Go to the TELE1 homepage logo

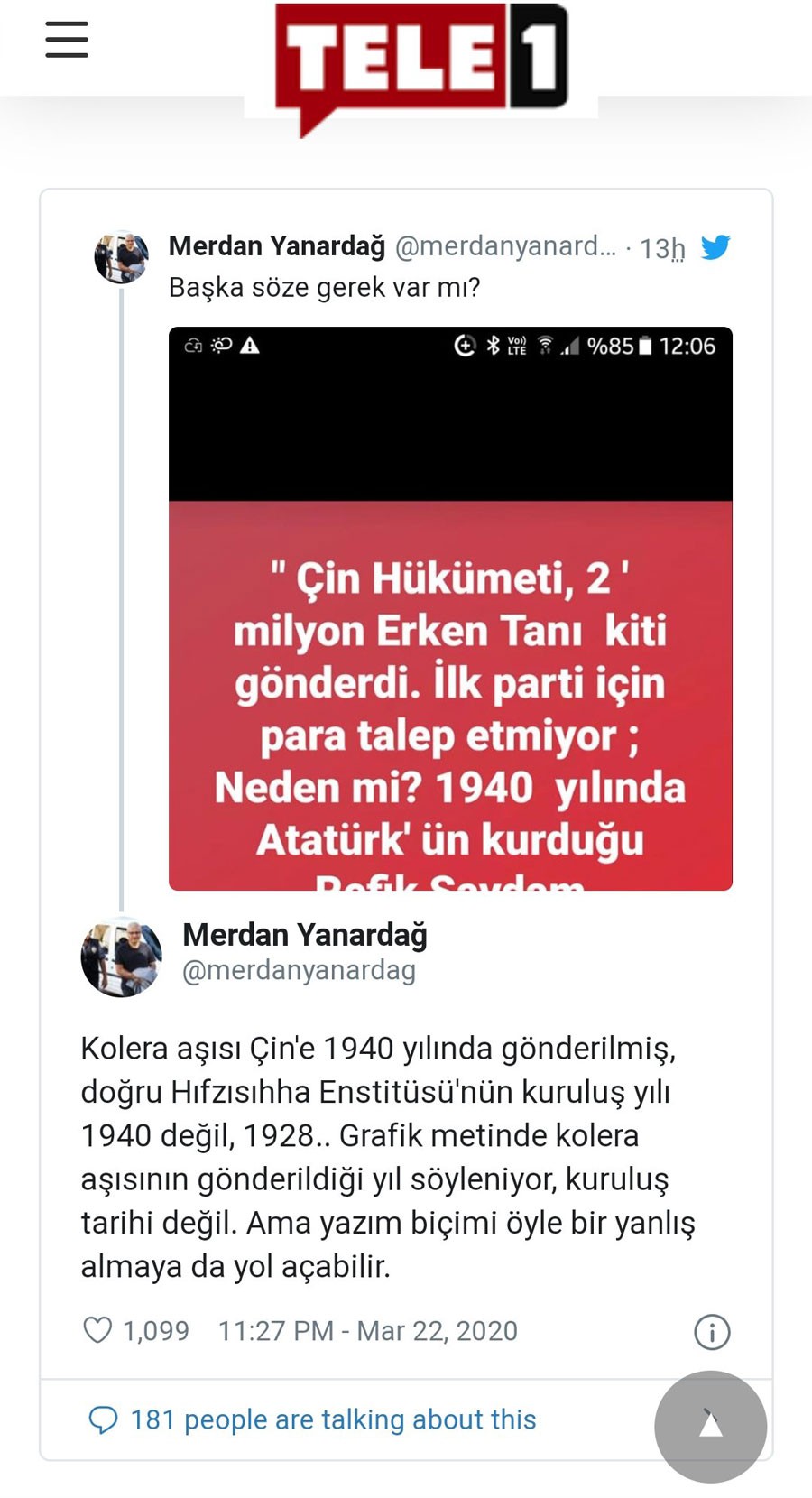click(421, 63)
